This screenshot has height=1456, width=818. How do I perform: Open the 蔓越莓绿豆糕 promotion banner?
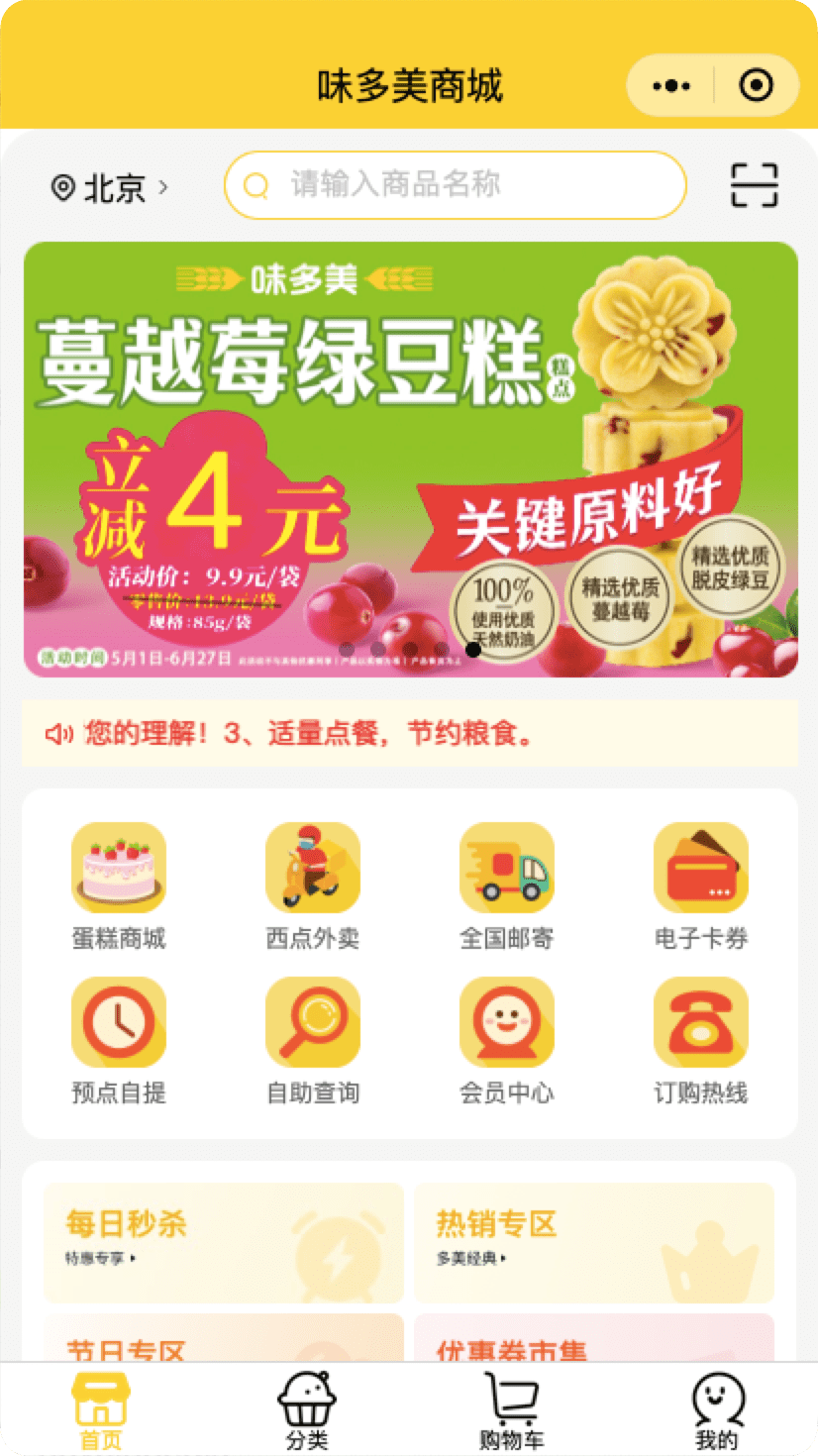[x=410, y=460]
